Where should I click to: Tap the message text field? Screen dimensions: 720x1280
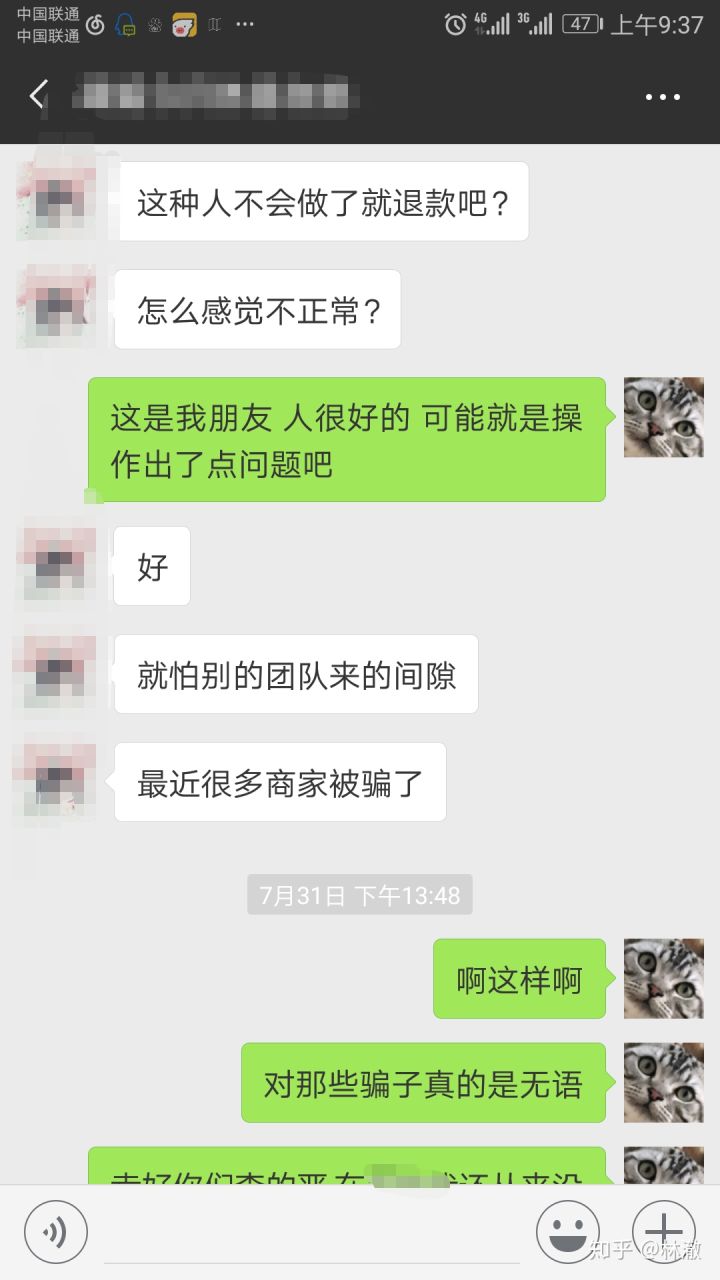pyautogui.click(x=310, y=1232)
